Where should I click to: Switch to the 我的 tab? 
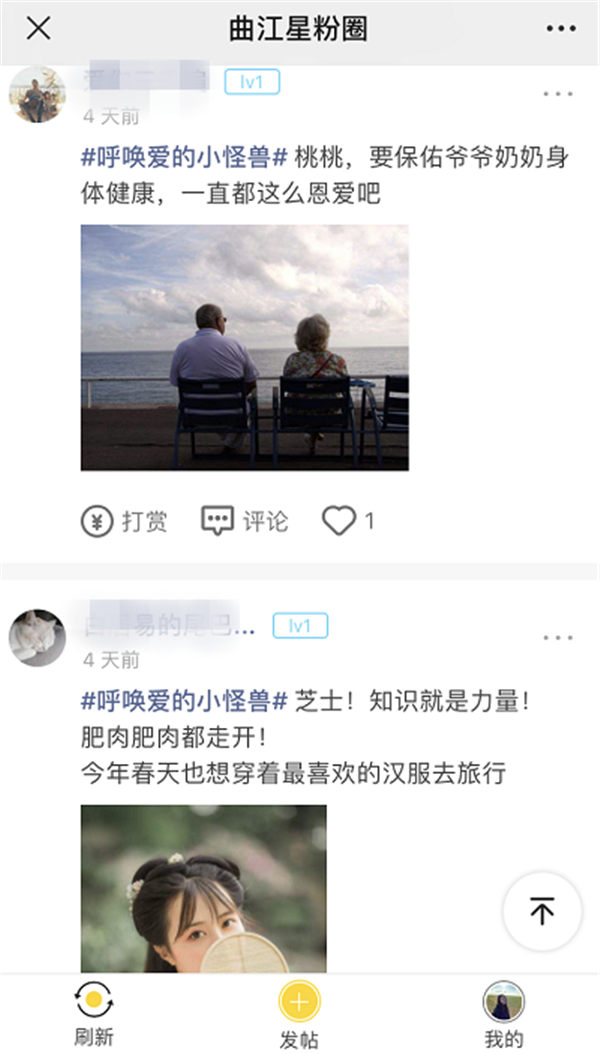503,1012
